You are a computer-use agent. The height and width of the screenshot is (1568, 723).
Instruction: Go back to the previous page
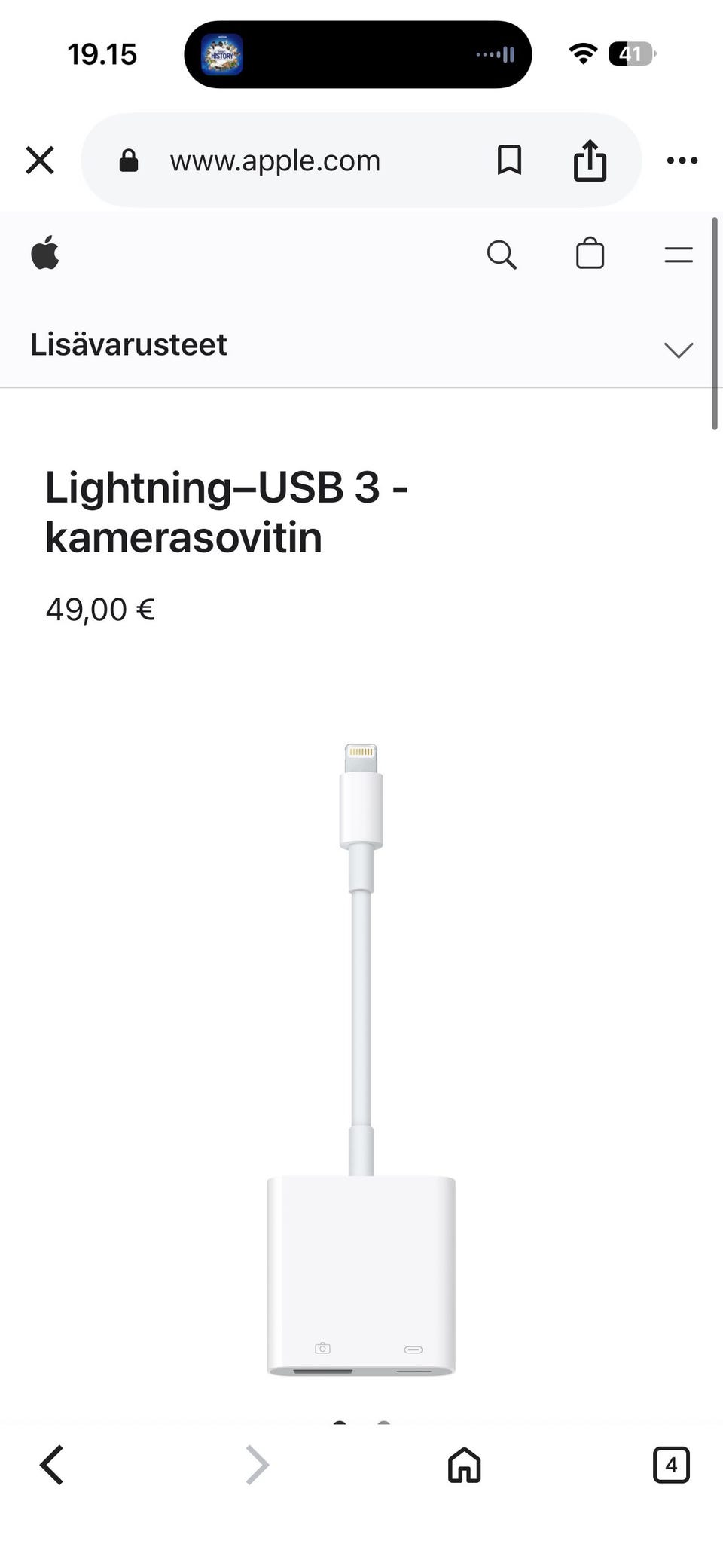pyautogui.click(x=51, y=1465)
